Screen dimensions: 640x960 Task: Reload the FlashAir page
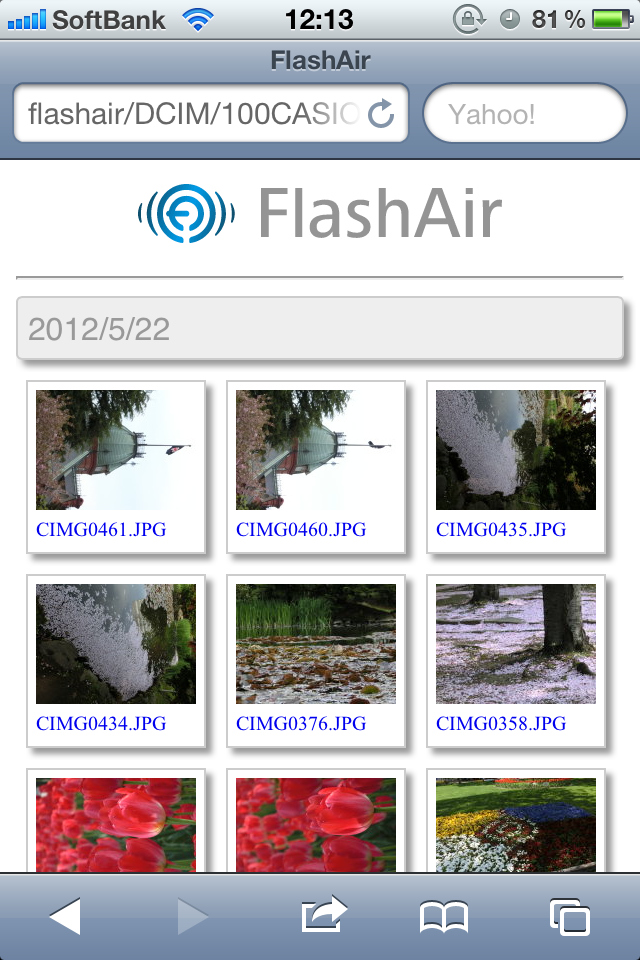(x=382, y=114)
